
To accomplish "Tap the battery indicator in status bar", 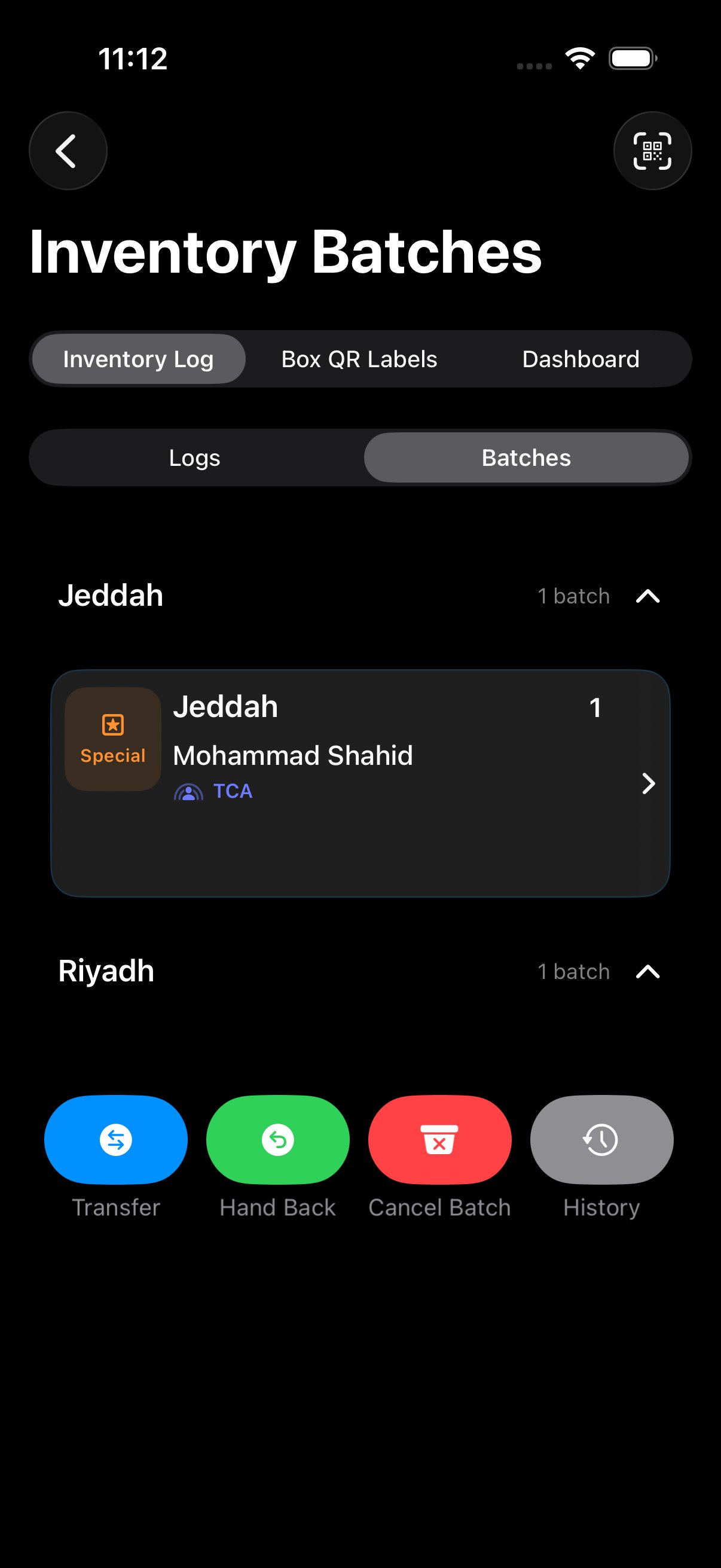I will tap(631, 58).
